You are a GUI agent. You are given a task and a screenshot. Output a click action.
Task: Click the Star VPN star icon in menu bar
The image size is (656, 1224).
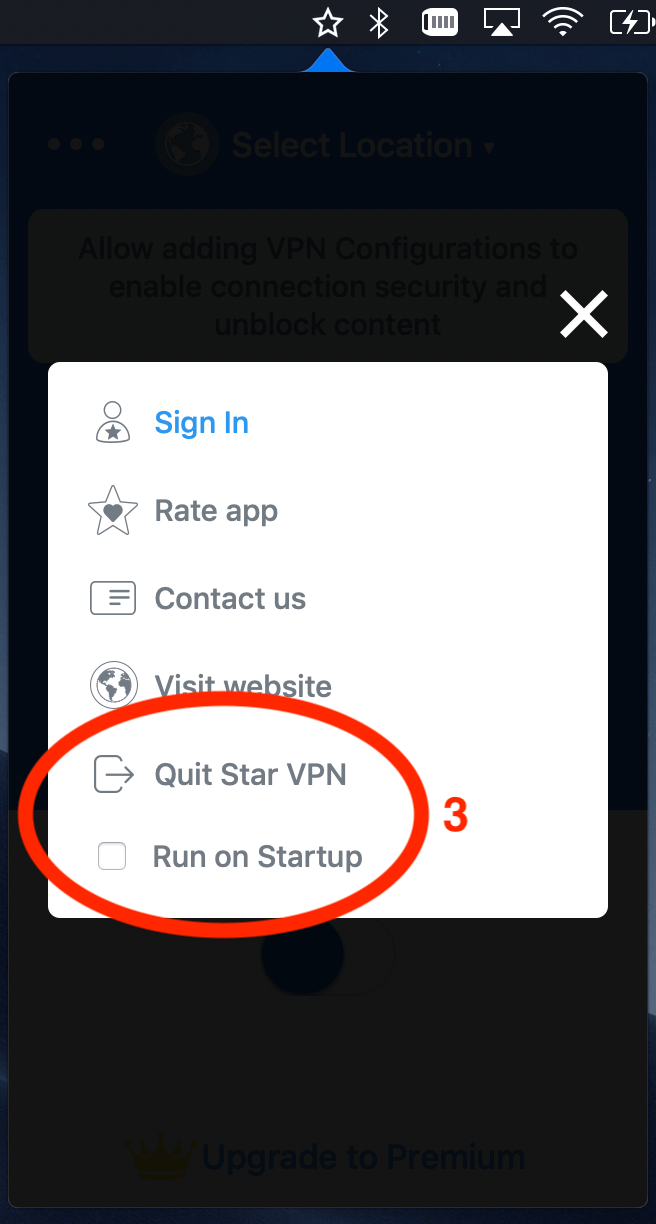coord(328,22)
